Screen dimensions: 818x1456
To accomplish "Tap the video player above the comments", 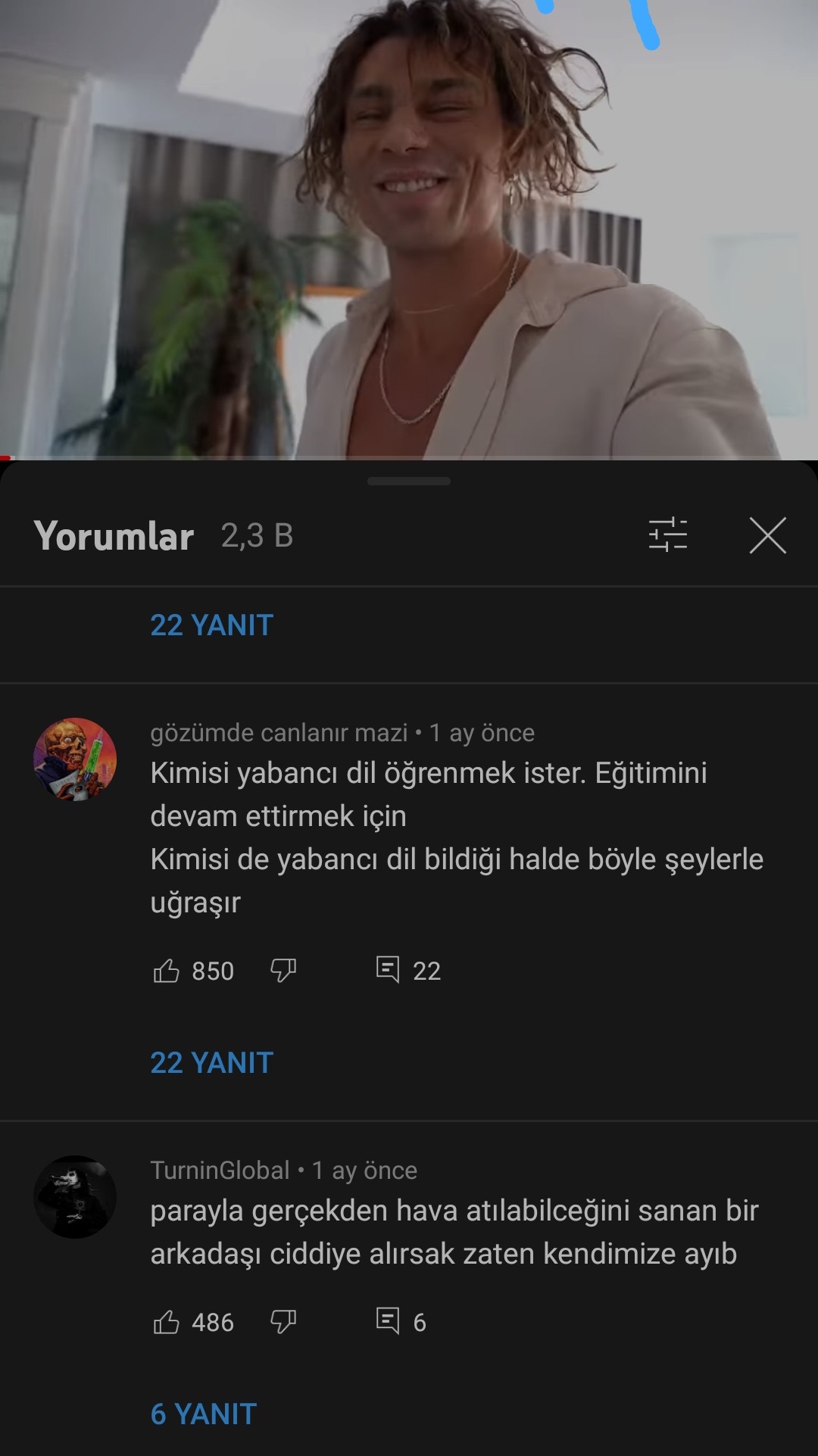I will point(409,227).
